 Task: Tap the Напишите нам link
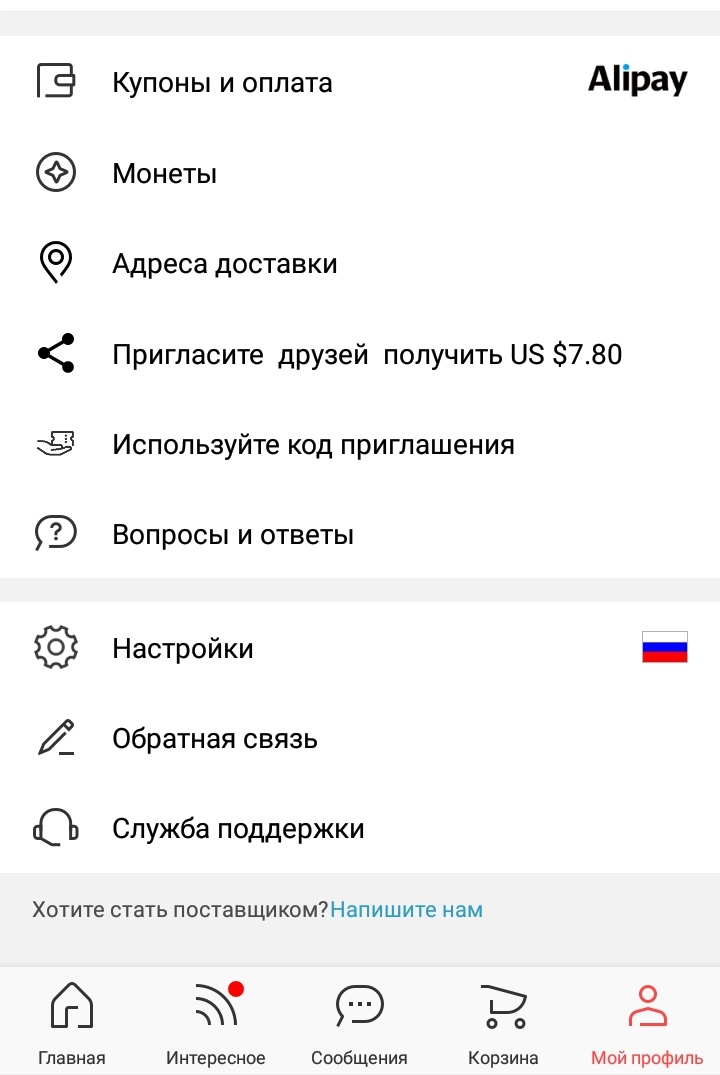click(407, 910)
